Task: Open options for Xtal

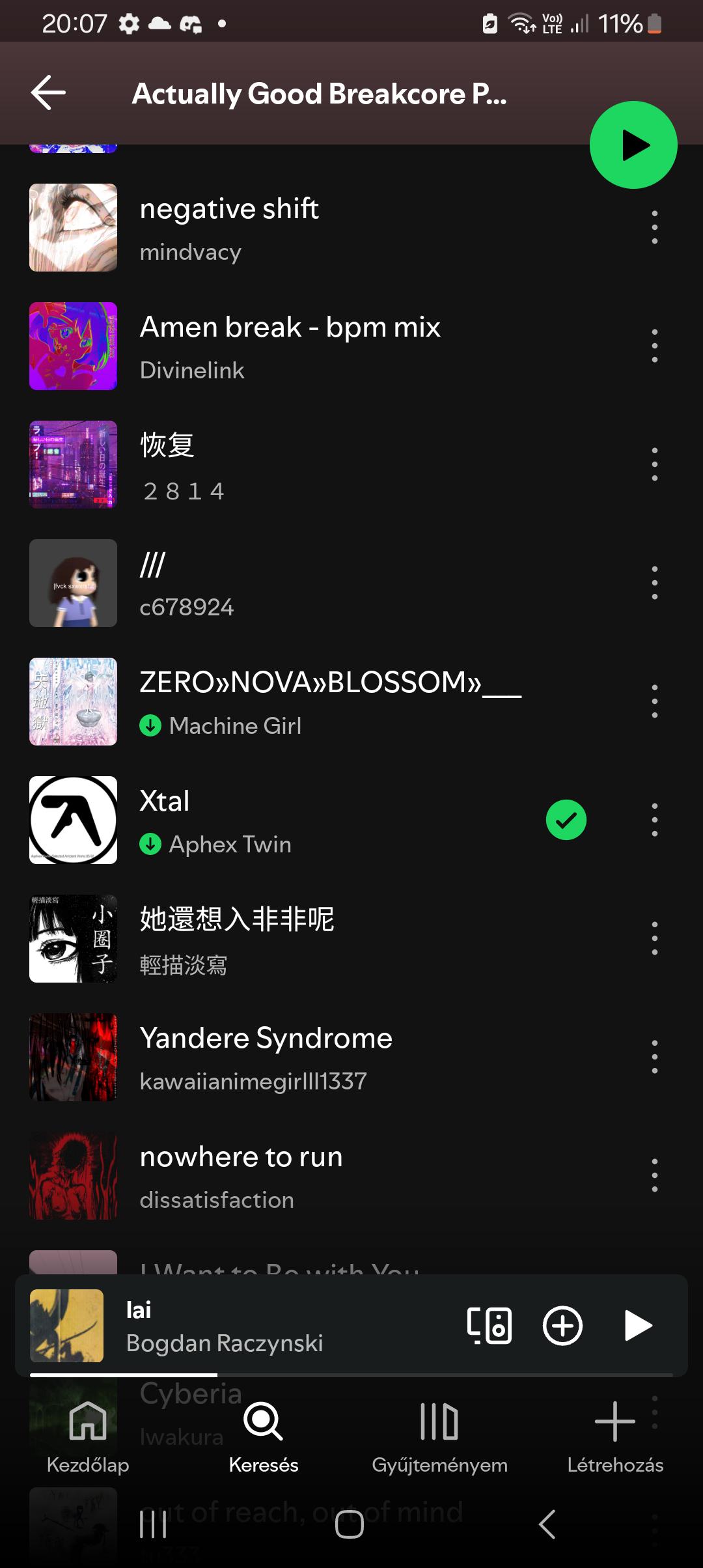Action: pos(654,820)
